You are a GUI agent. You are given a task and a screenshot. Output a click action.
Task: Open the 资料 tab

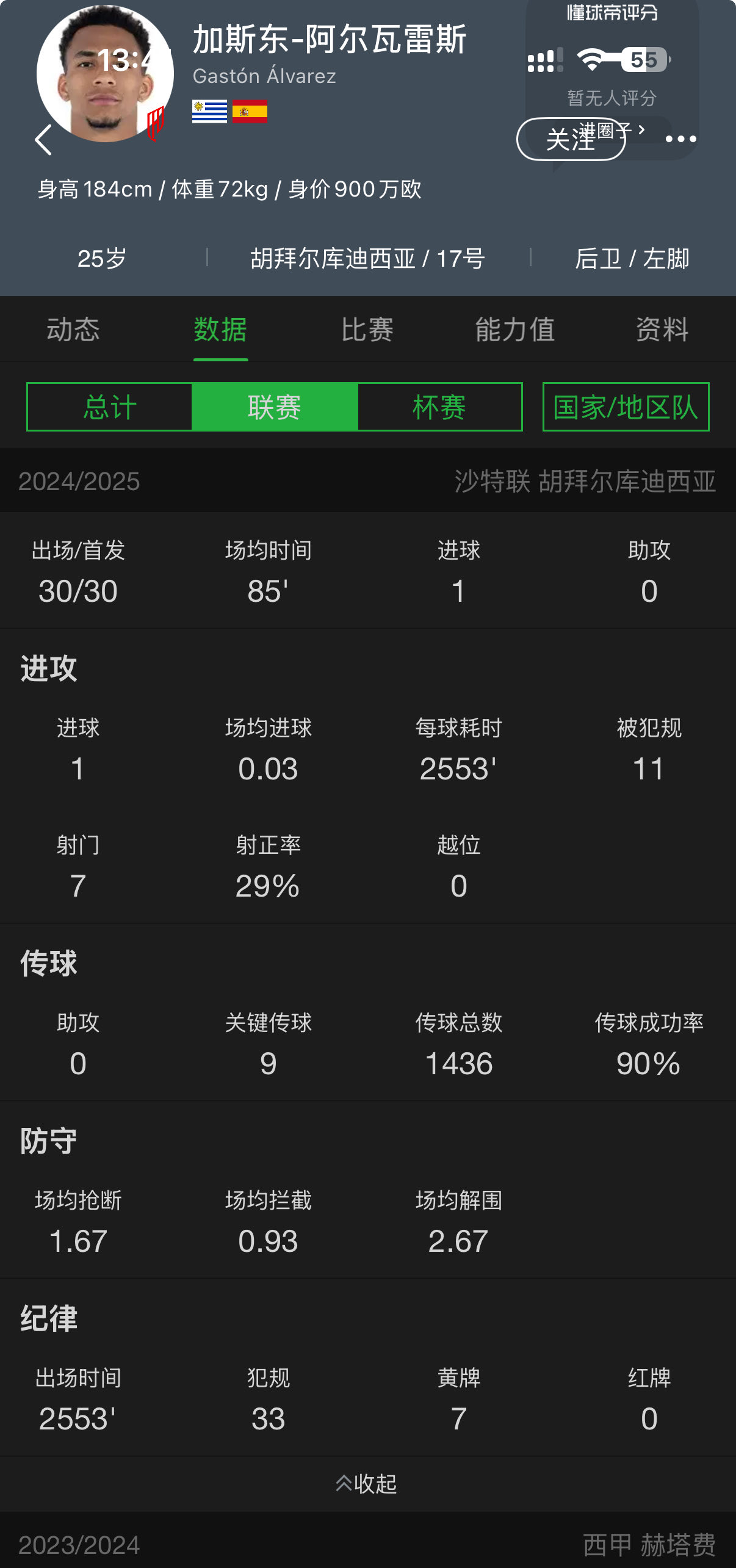coord(662,330)
